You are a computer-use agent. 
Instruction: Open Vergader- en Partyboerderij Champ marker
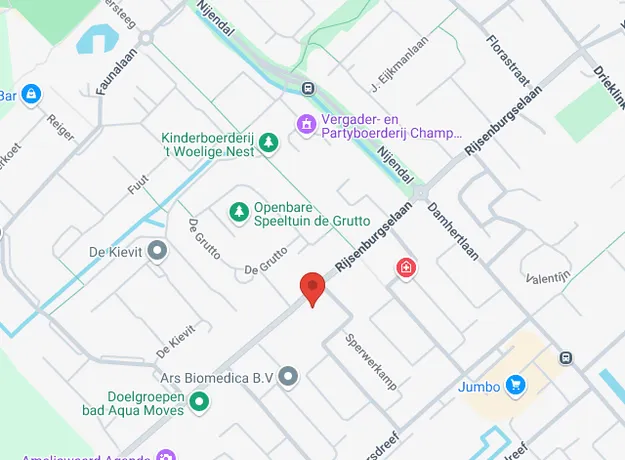(x=308, y=124)
